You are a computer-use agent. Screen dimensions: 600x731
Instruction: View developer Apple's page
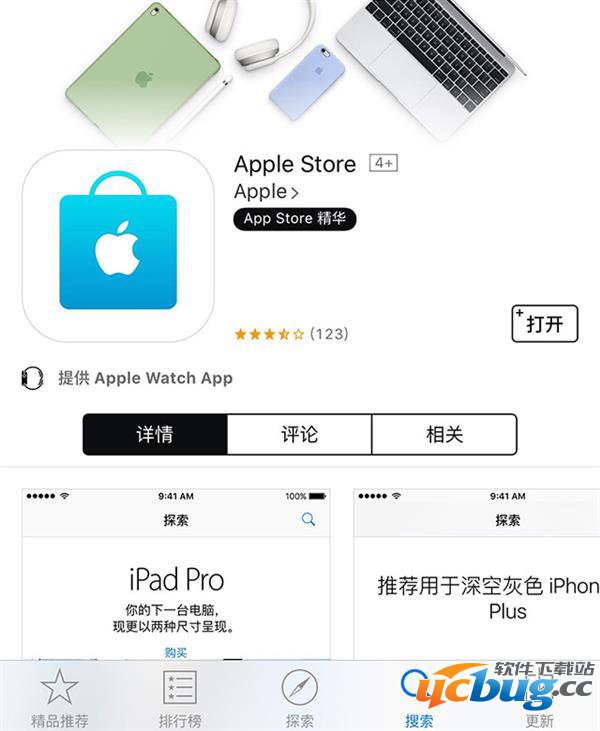266,192
